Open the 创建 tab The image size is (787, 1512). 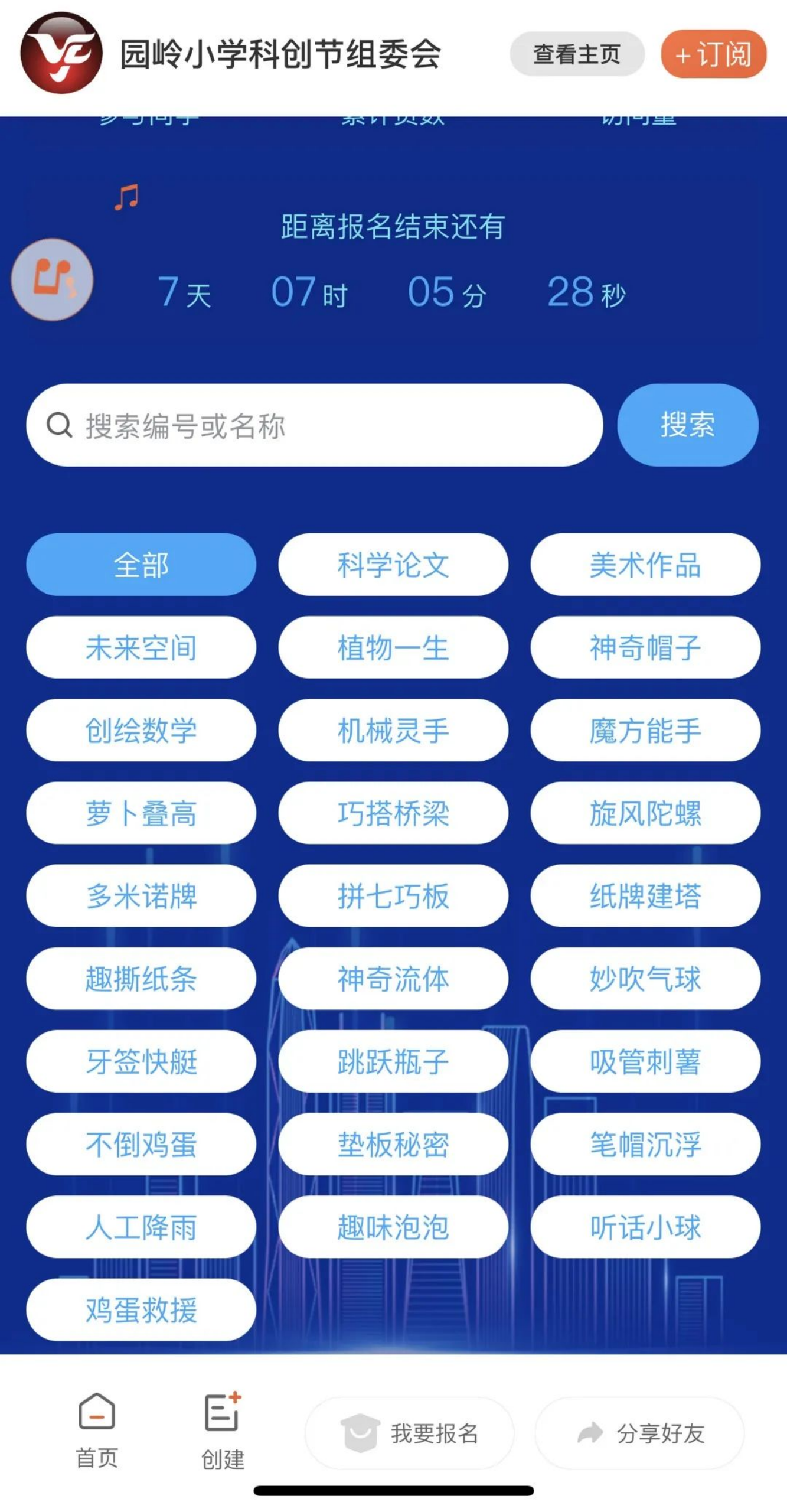click(223, 1429)
